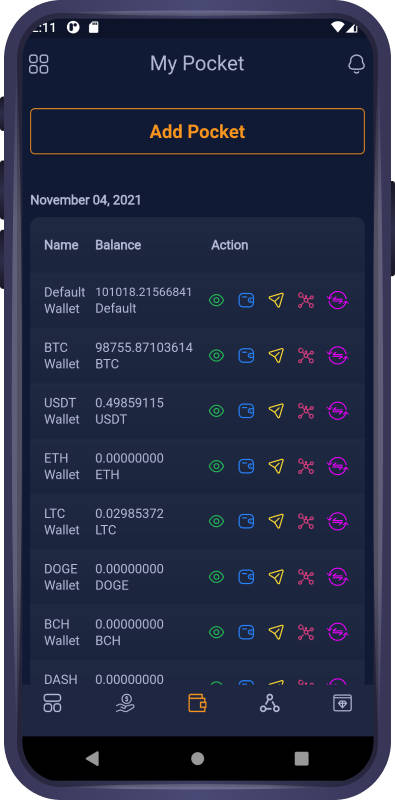Screen dimensions: 395x800
Task: Tap the purple exchange icon for LTC Wallet
Action: 337,521
